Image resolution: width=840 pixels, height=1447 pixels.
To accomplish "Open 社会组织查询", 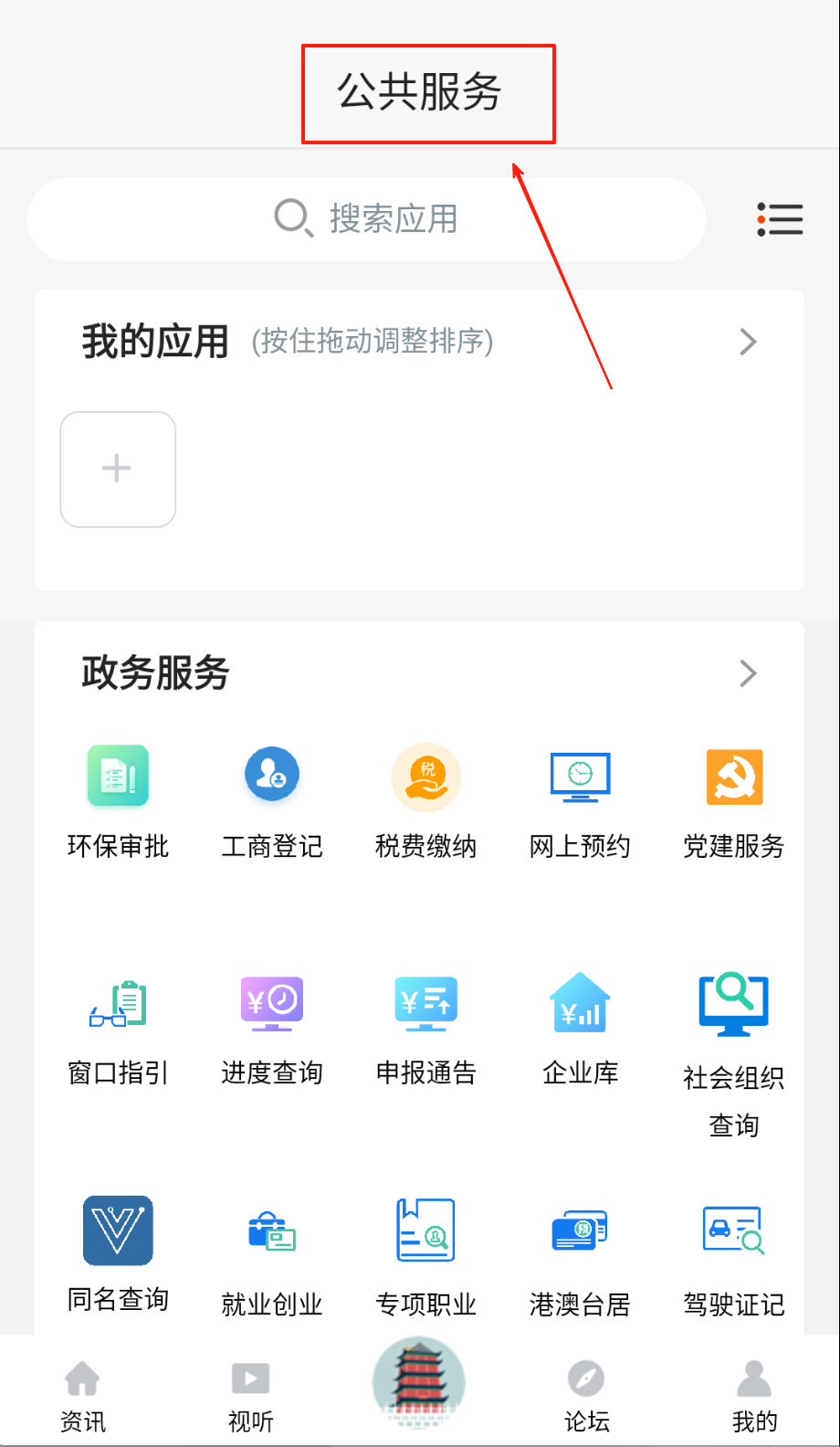I will pyautogui.click(x=734, y=1051).
